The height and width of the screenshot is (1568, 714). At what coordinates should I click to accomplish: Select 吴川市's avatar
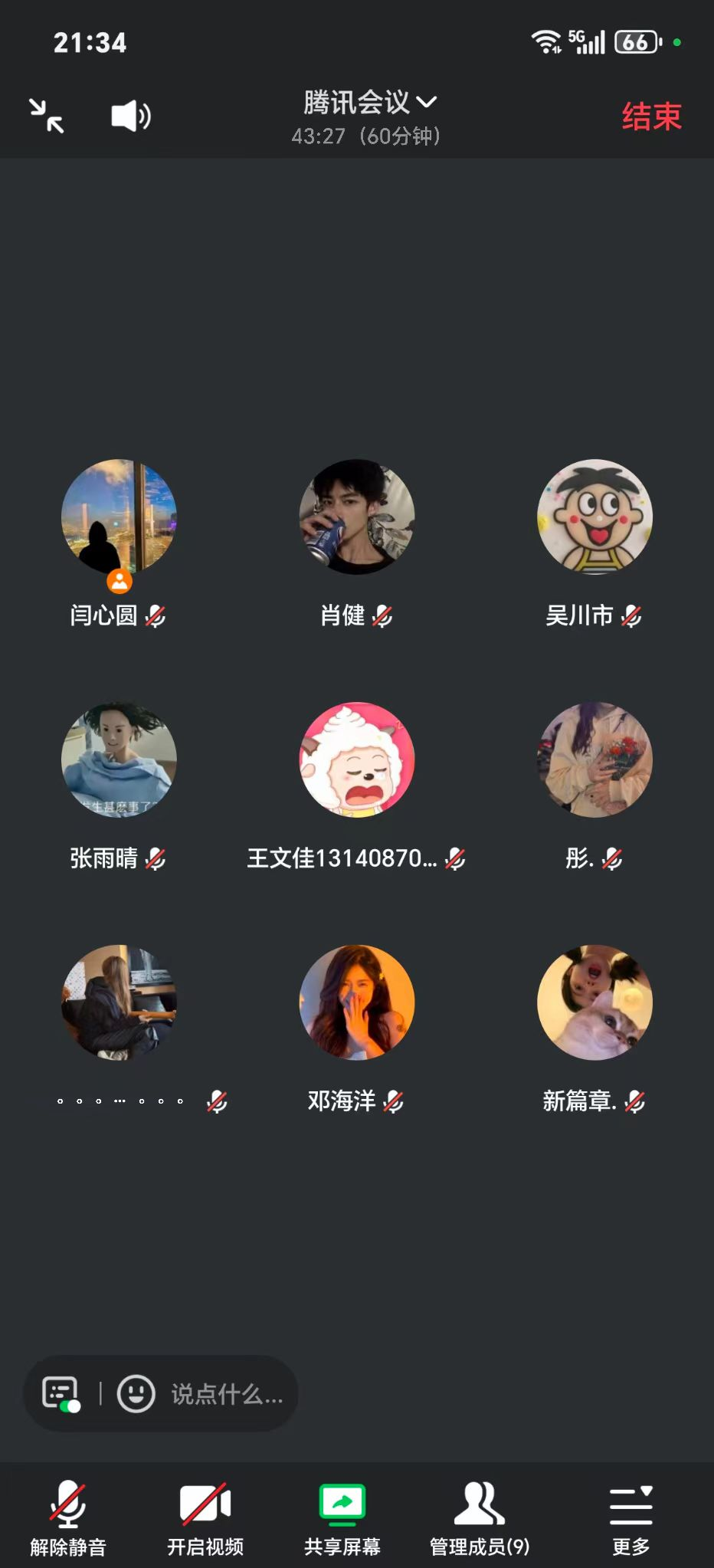tap(594, 517)
